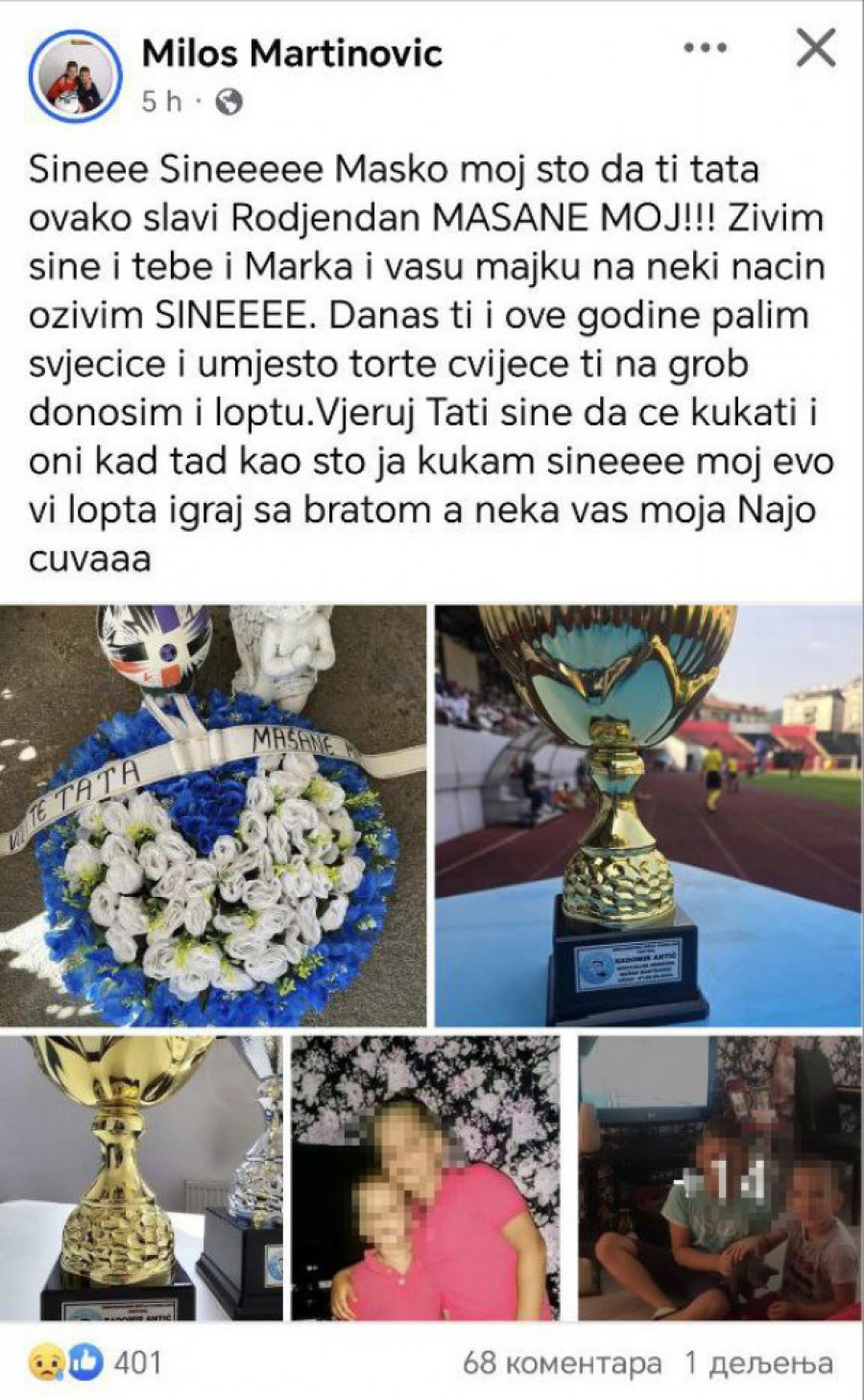The width and height of the screenshot is (864, 1400).
Task: Open the blue and white flower wreath photo
Action: pyautogui.click(x=212, y=815)
